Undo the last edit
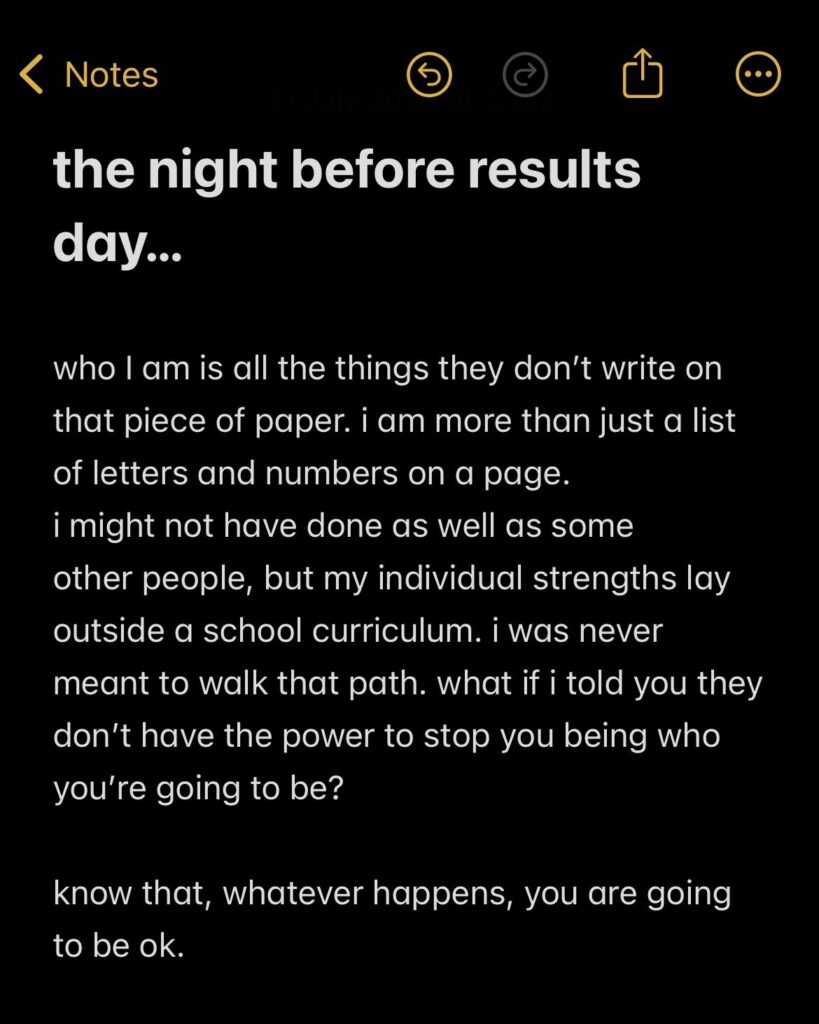 (x=429, y=75)
